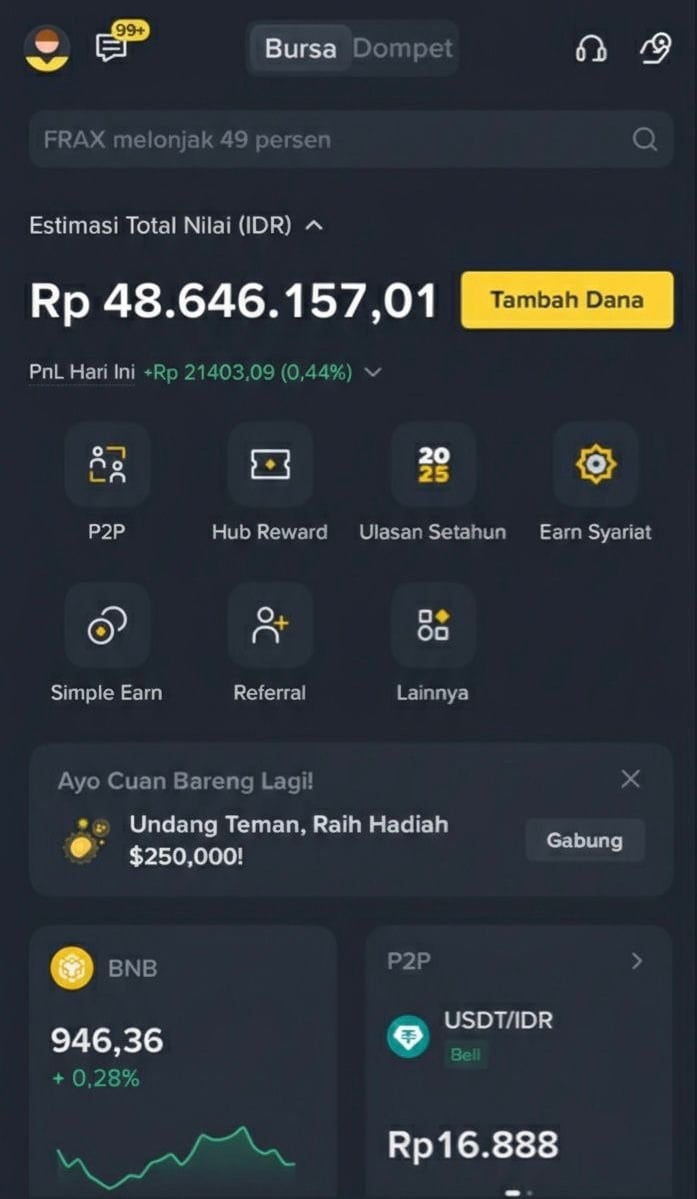The height and width of the screenshot is (1199, 697).
Task: Open Simple Earn
Action: tap(107, 627)
